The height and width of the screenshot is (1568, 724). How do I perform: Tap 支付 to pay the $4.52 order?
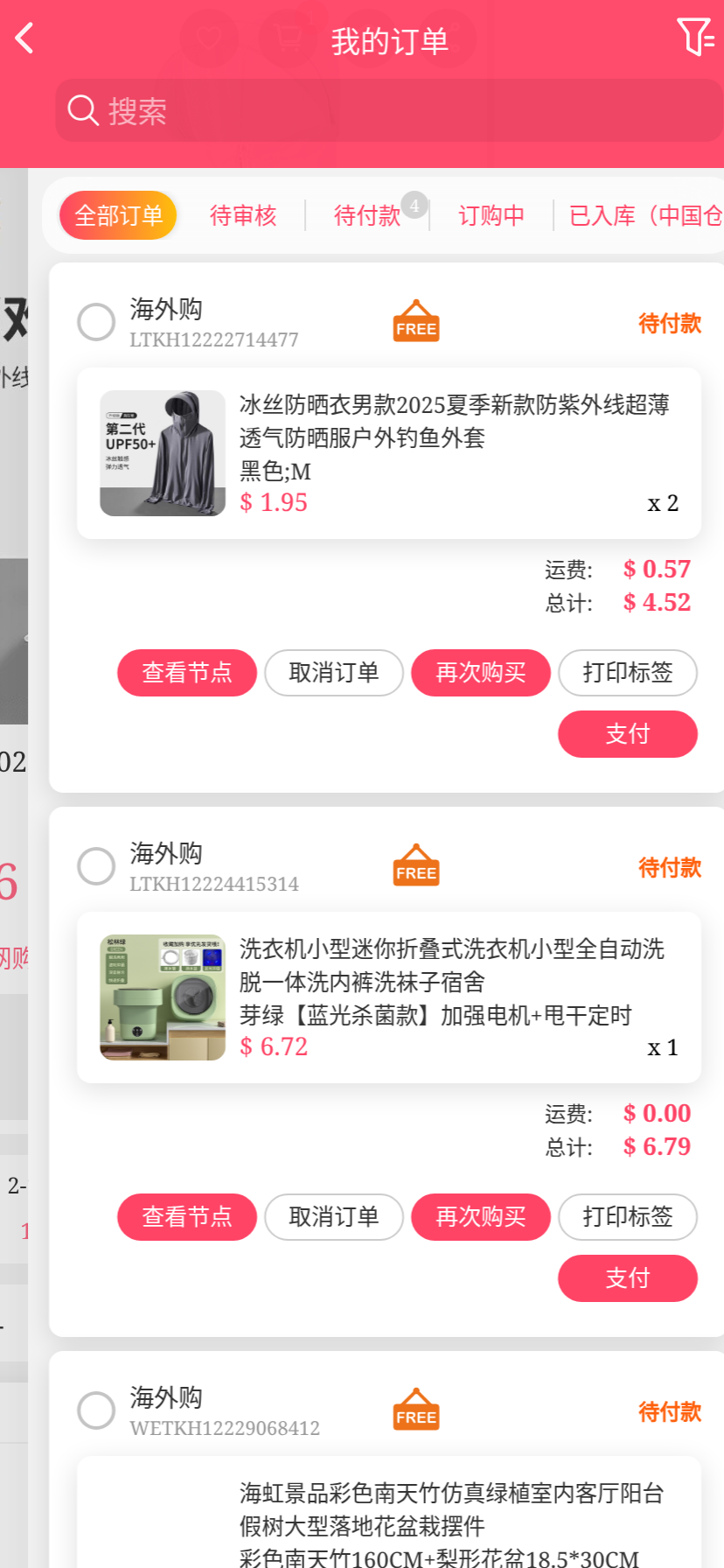(x=628, y=734)
